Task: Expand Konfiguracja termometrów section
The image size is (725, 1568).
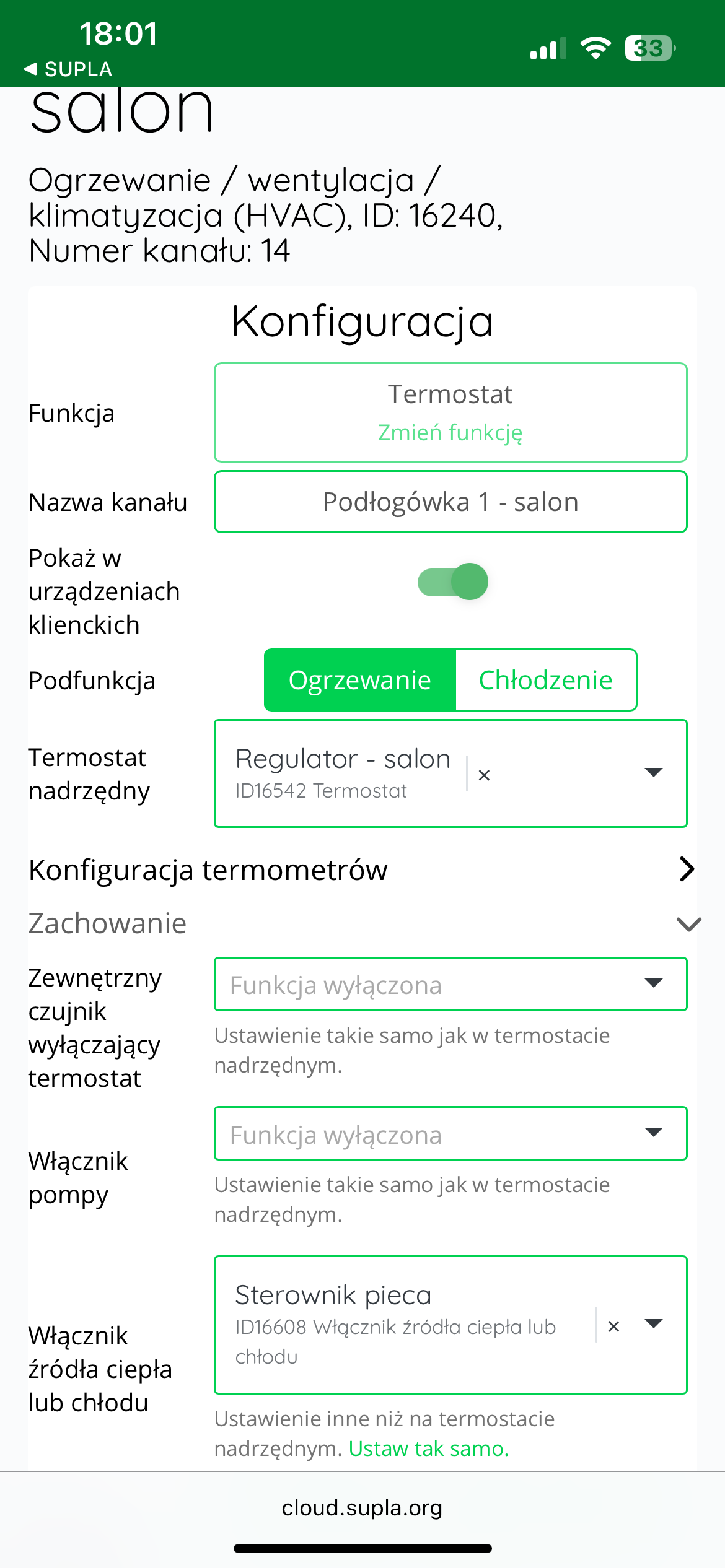Action: (x=687, y=869)
